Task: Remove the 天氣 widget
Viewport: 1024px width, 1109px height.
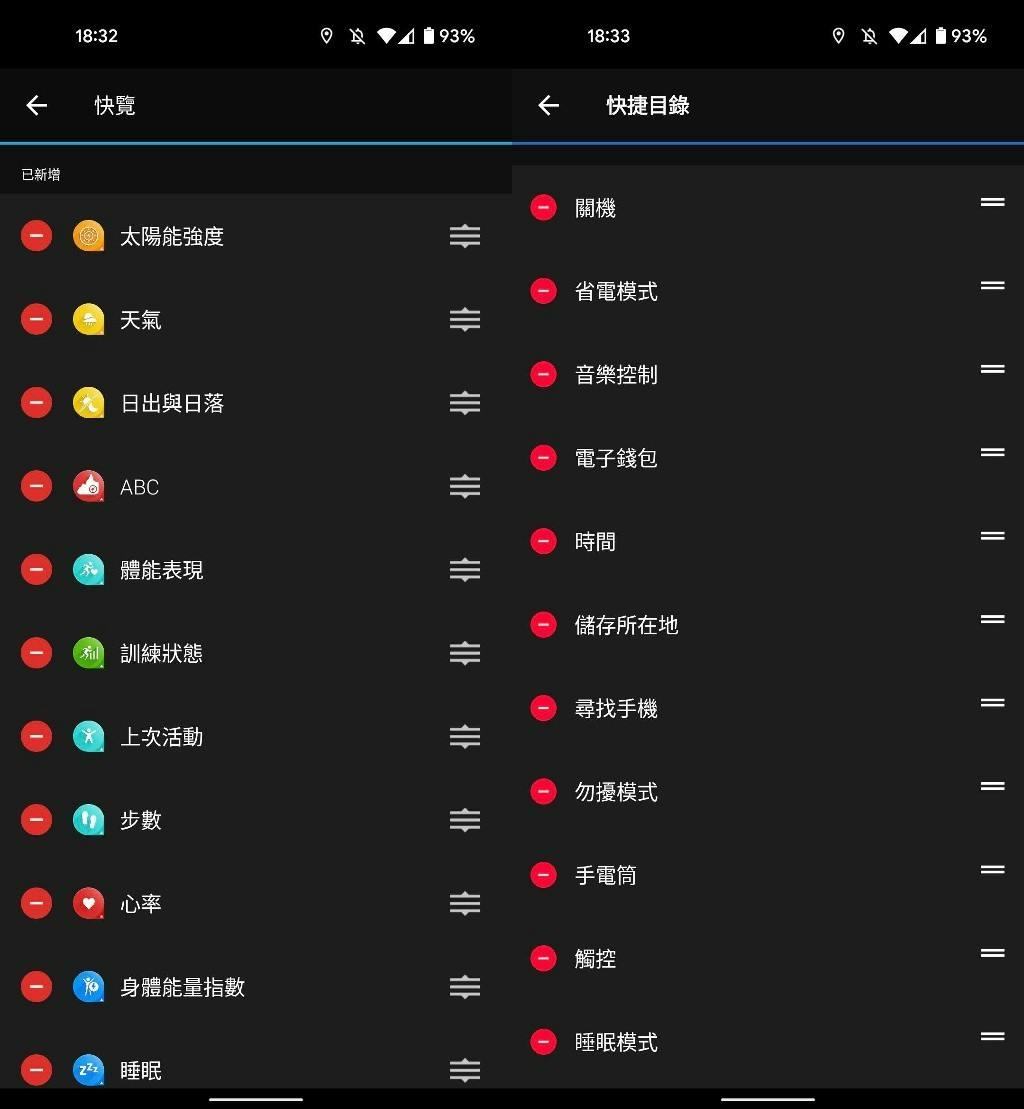Action: [x=36, y=320]
